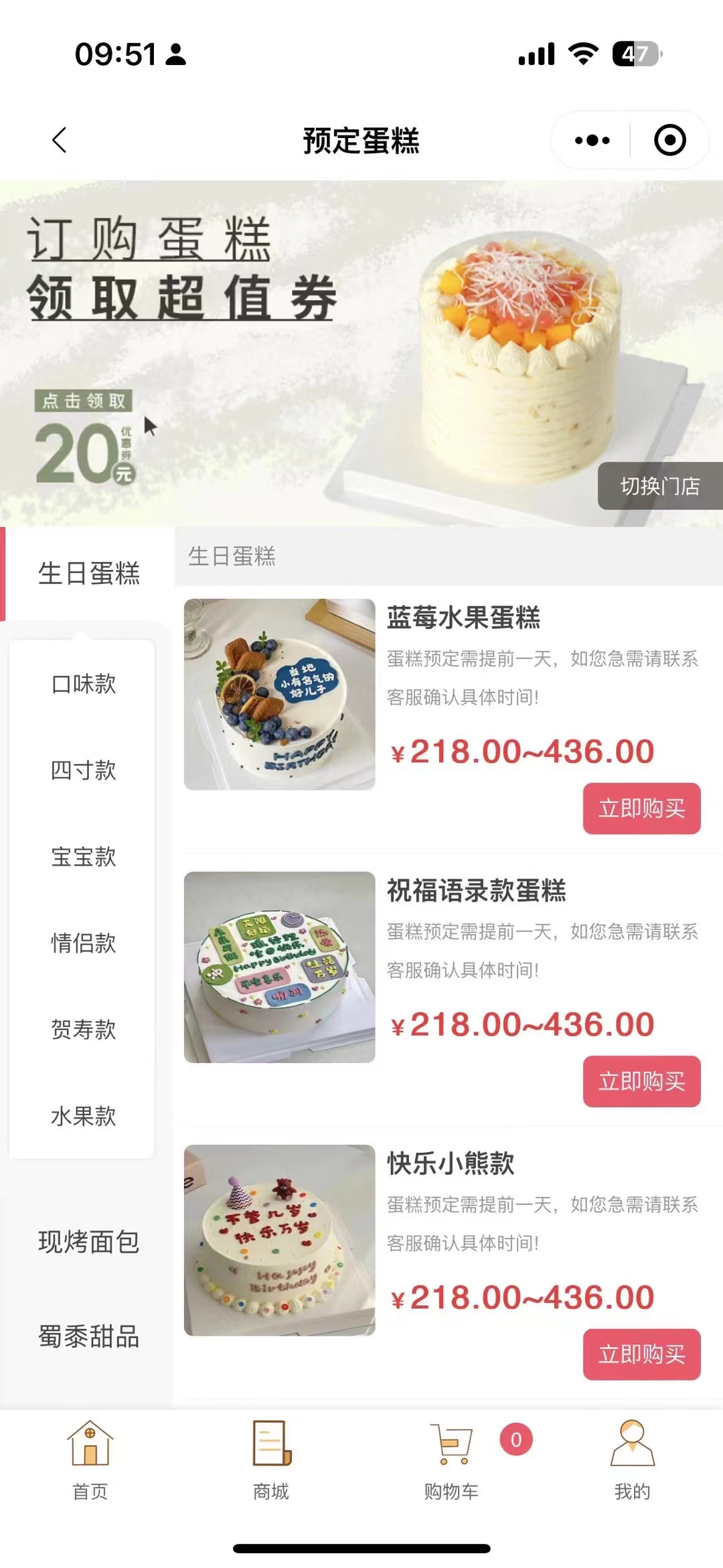Tap 立即购买 for 祝福语录款蛋糕

(x=641, y=1081)
